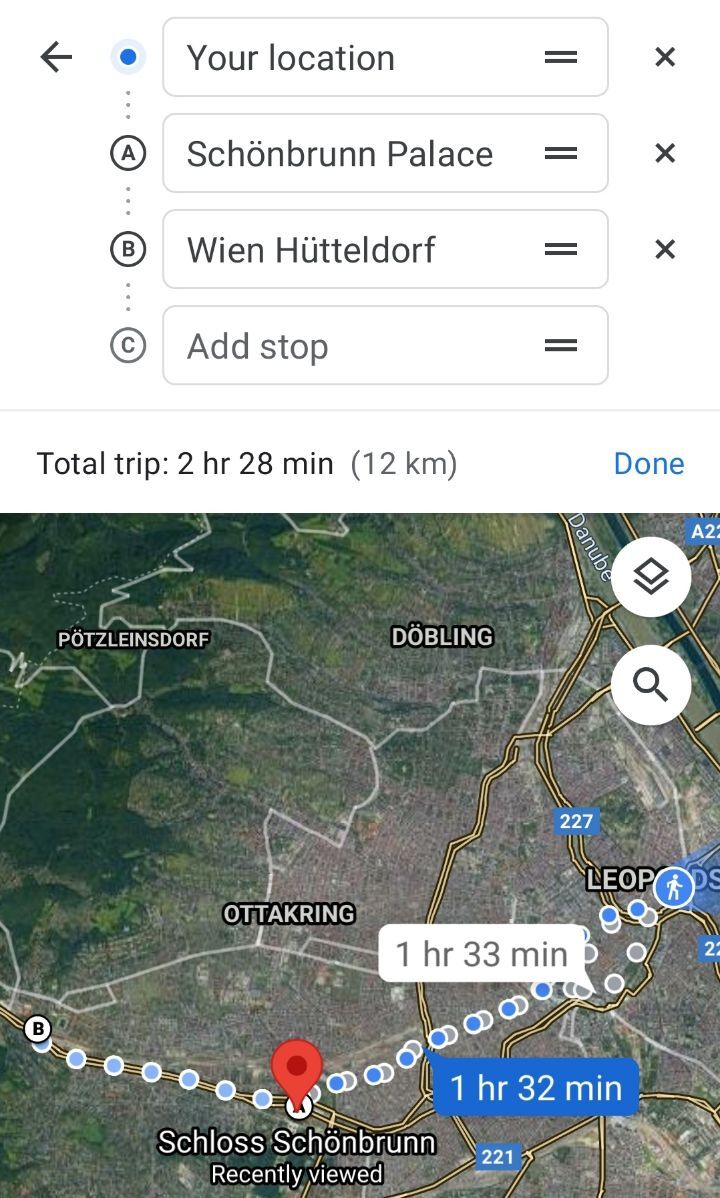Tap Add stop field
Viewport: 720px width, 1198px height.
coord(350,346)
